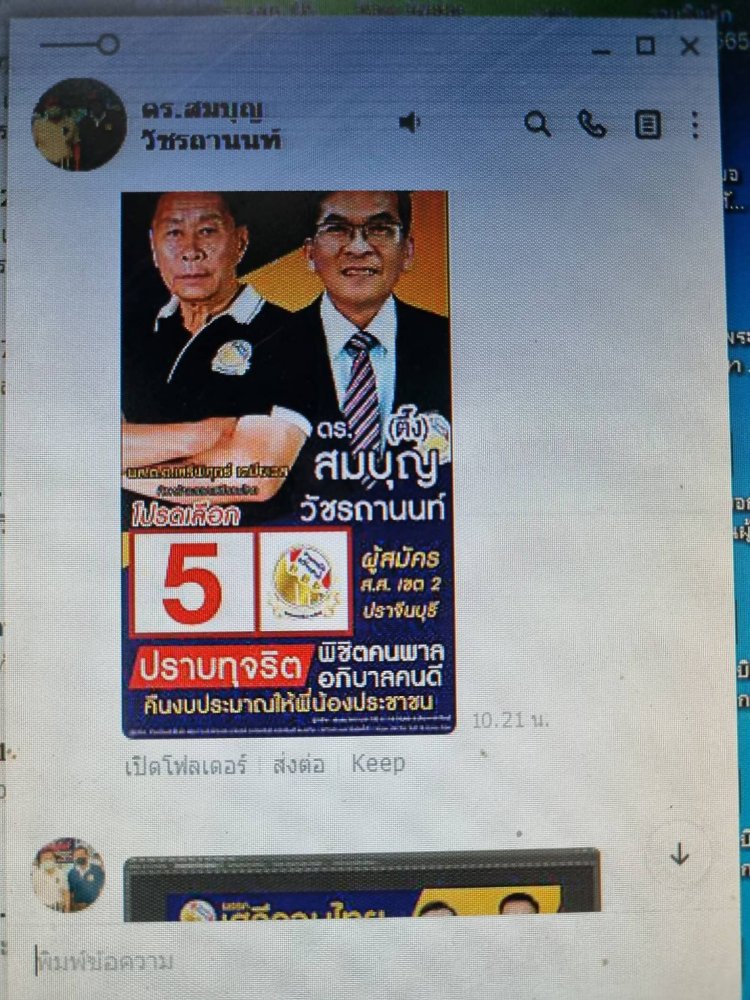Save the image to Keep
The height and width of the screenshot is (1000, 750).
pos(377,764)
